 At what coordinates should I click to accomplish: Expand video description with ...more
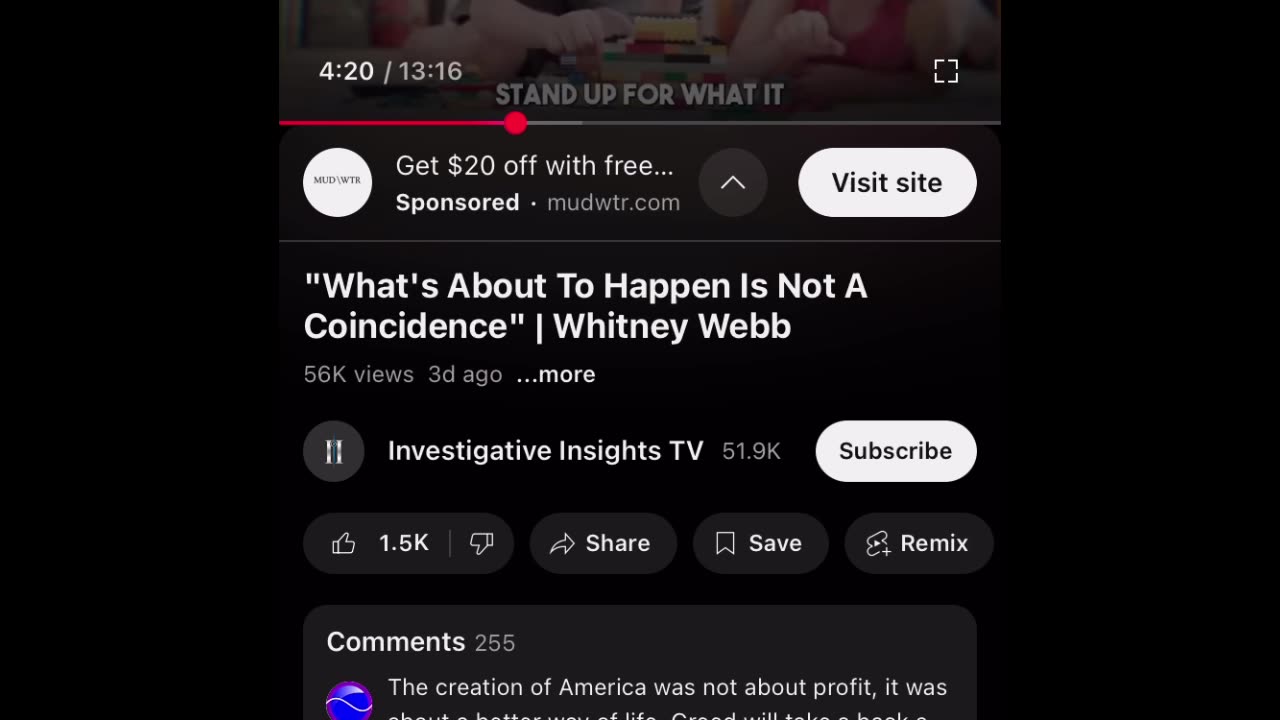tap(556, 374)
